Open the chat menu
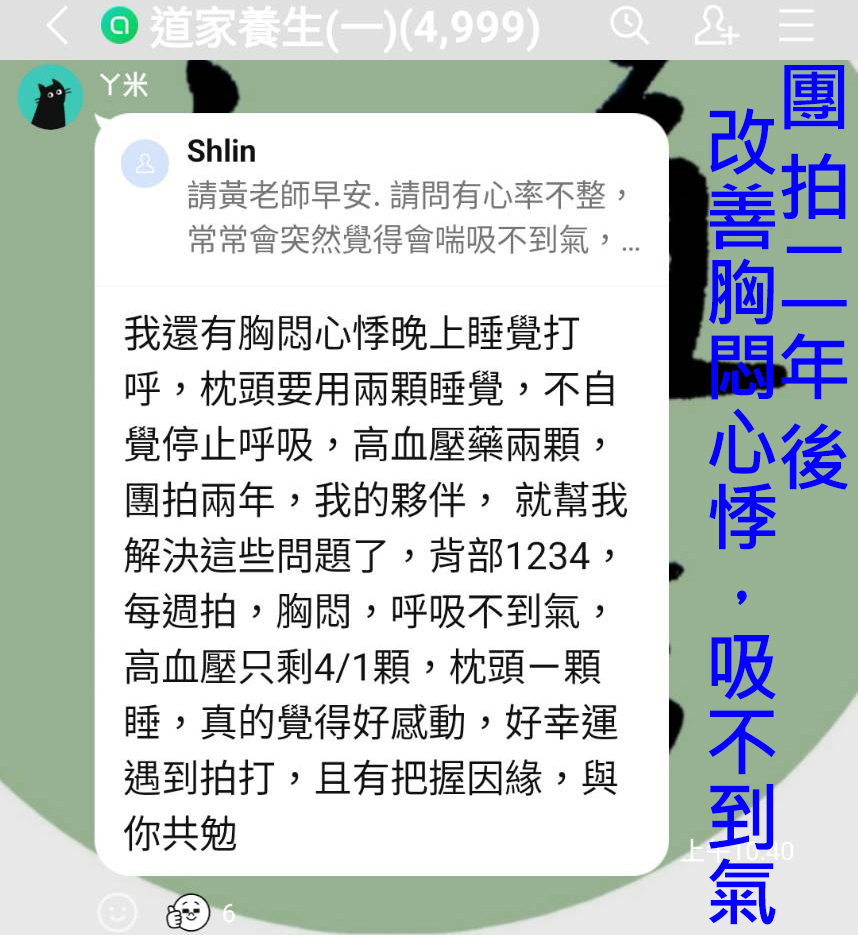 [x=796, y=27]
